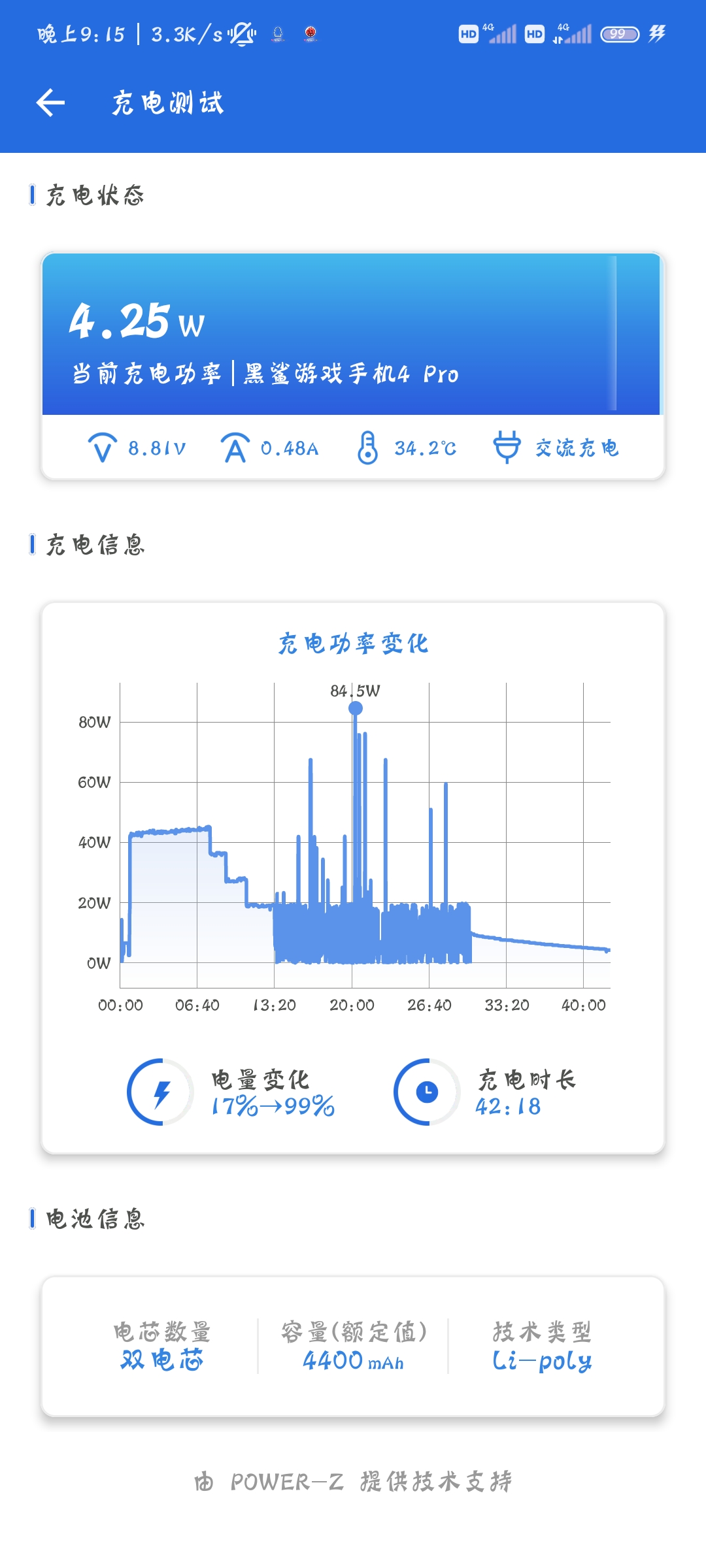706x1568 pixels.
Task: Go back from the 充电测试 screen
Action: (x=50, y=103)
